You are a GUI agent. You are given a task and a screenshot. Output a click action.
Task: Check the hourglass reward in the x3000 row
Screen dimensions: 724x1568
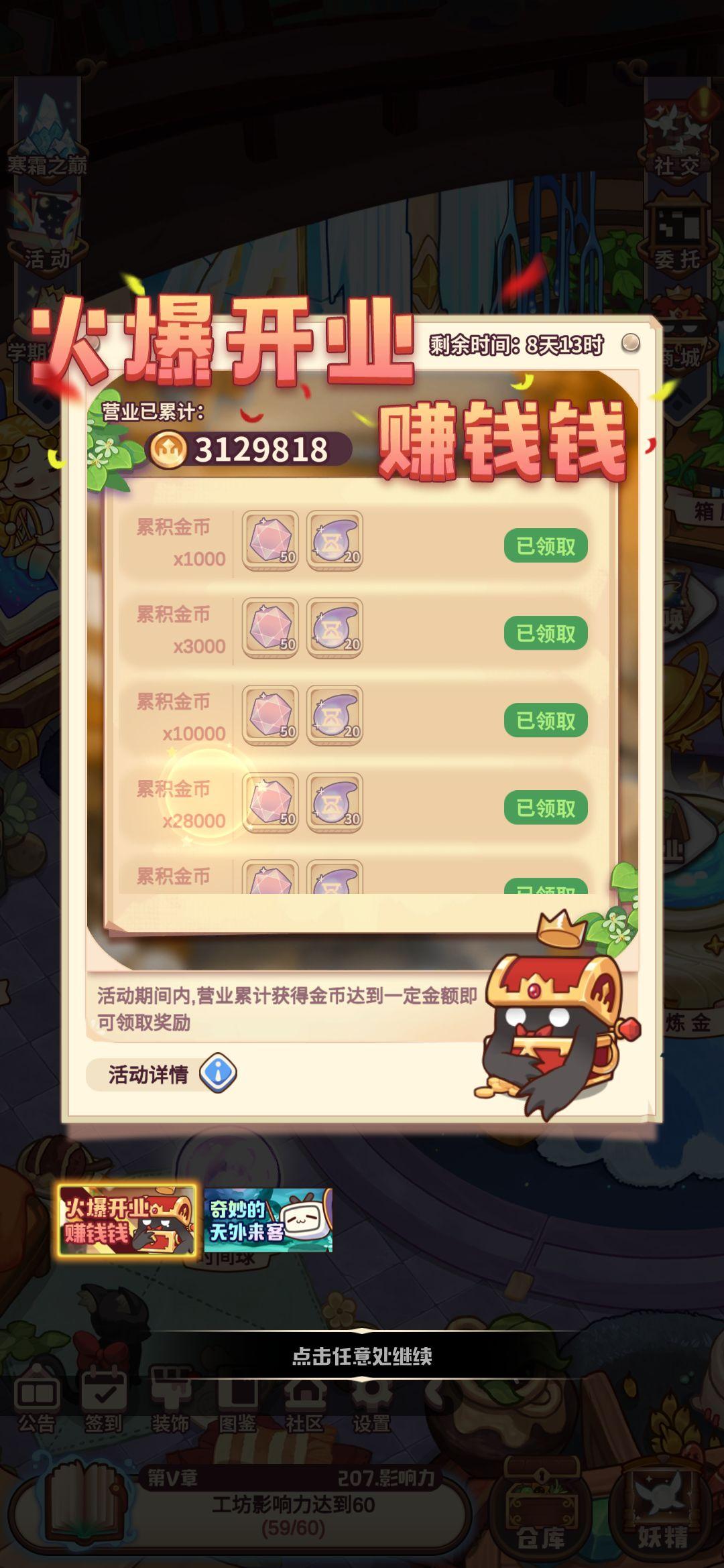coord(335,628)
